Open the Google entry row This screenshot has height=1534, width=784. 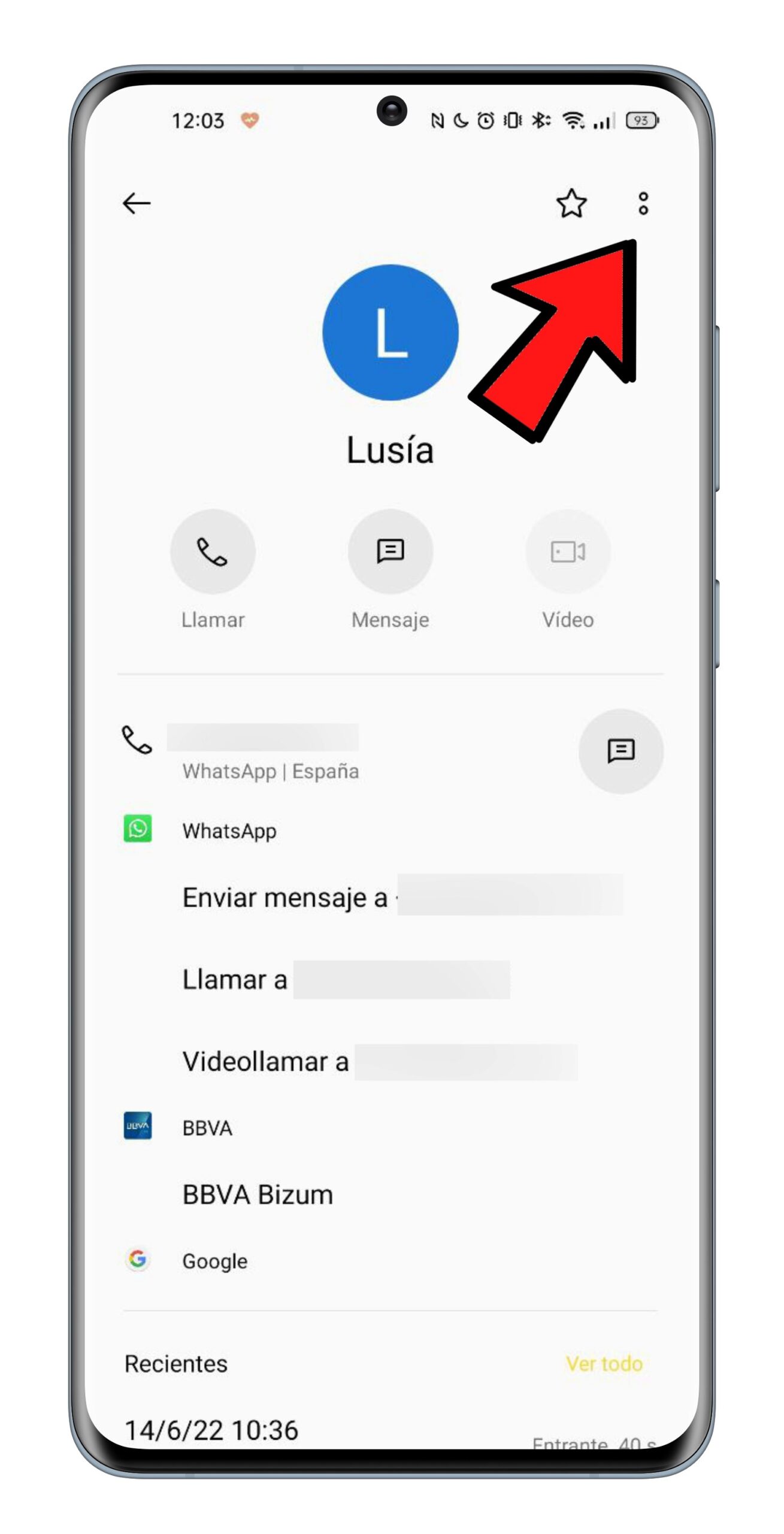[214, 1261]
